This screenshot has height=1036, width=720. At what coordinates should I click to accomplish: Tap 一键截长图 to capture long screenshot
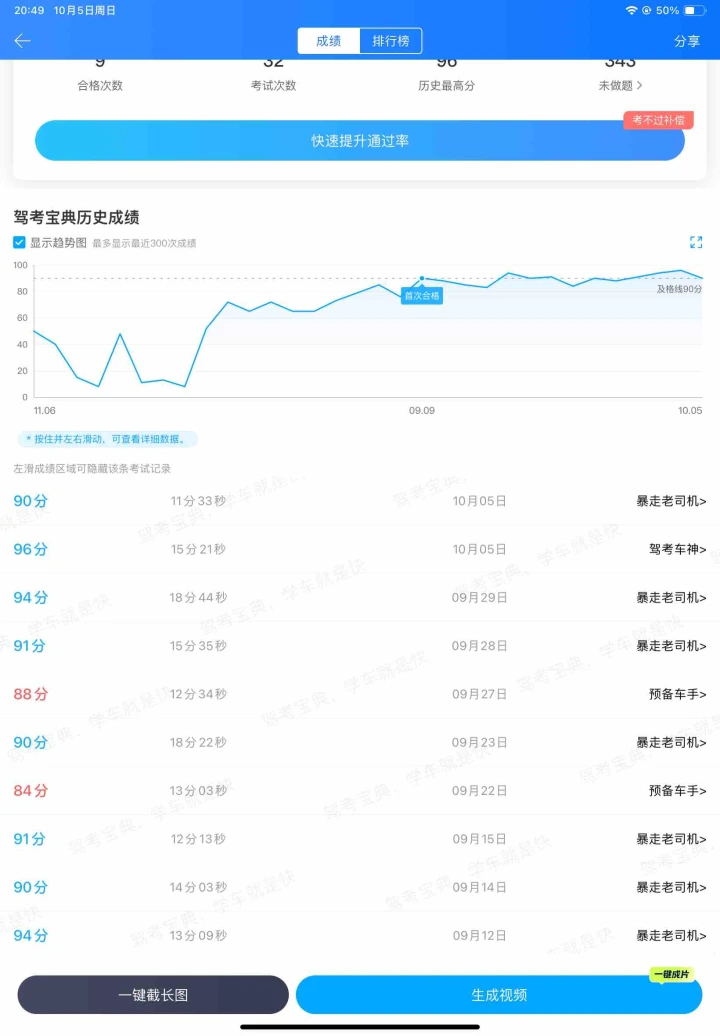(153, 995)
